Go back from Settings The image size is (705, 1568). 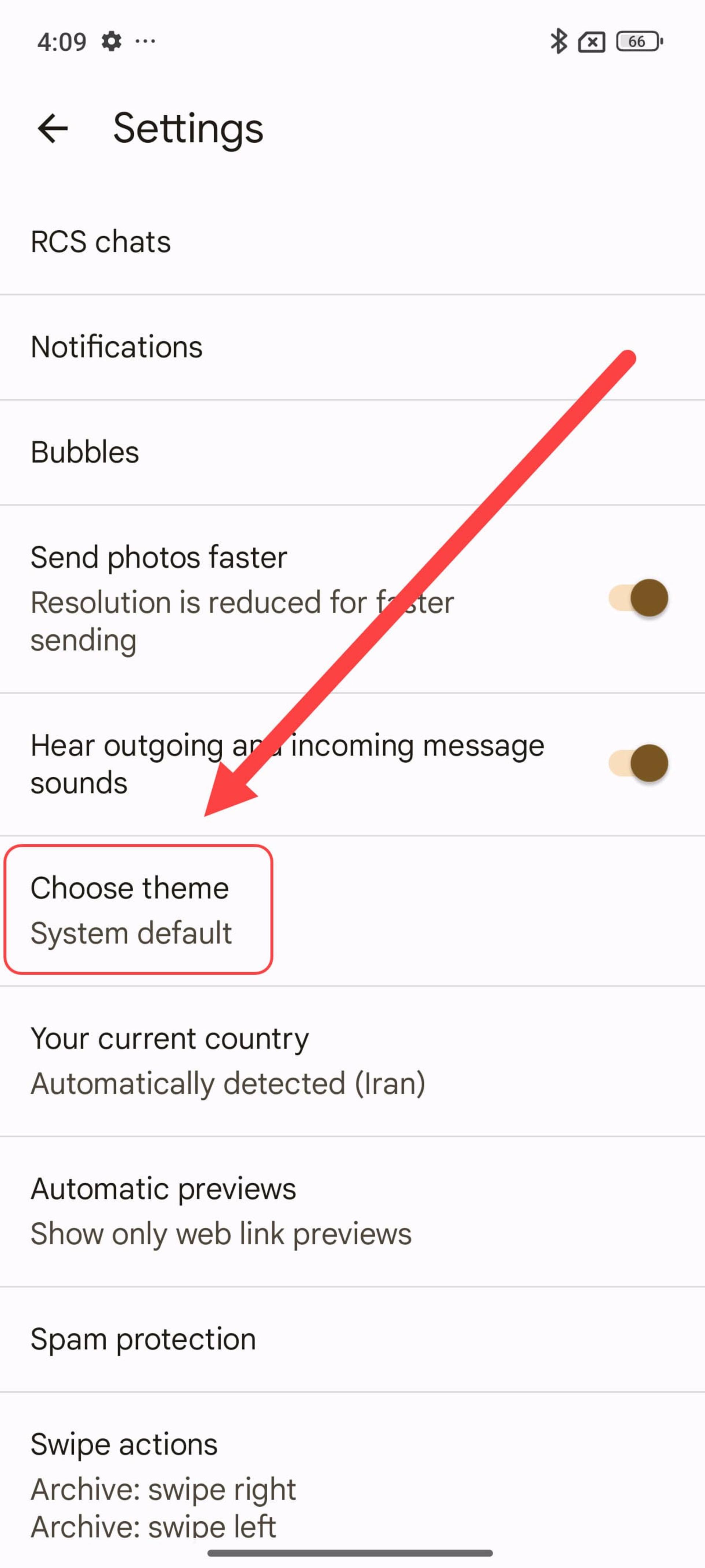pos(52,129)
